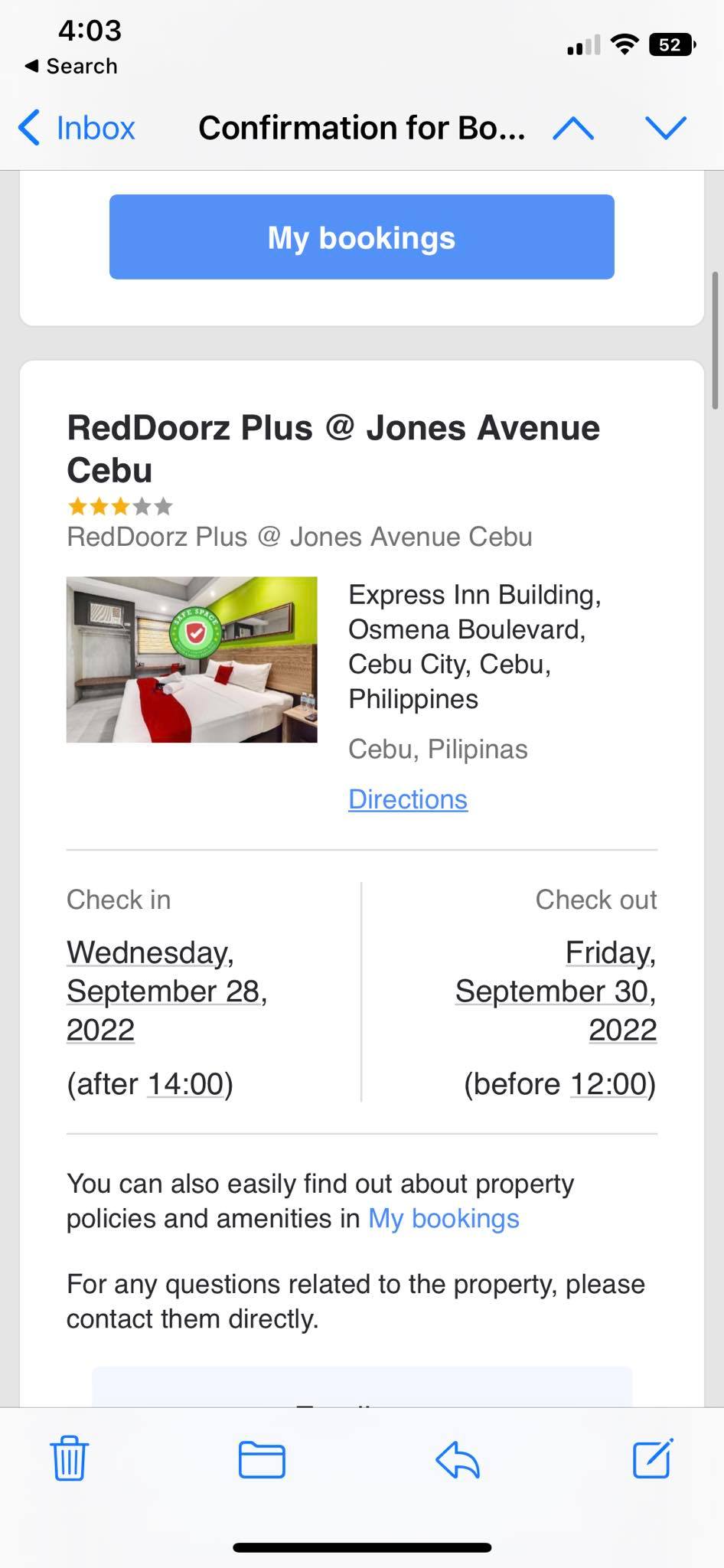Open Directions to the hotel

coord(407,799)
